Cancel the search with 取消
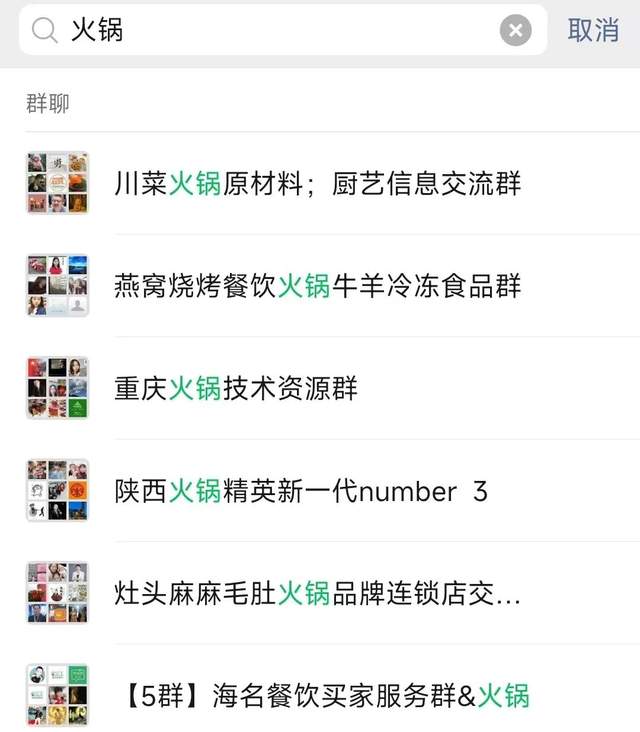 (x=593, y=30)
